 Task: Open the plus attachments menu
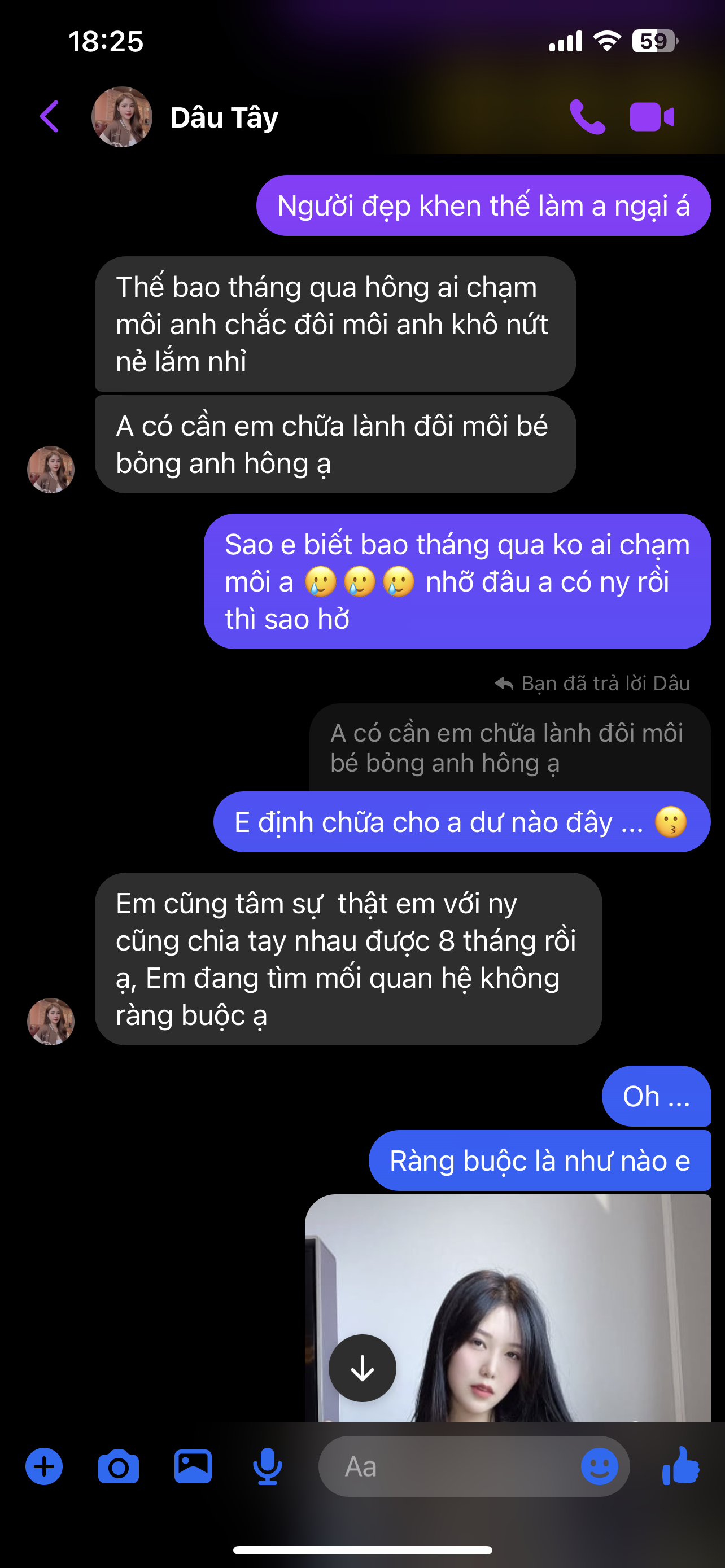44,1466
